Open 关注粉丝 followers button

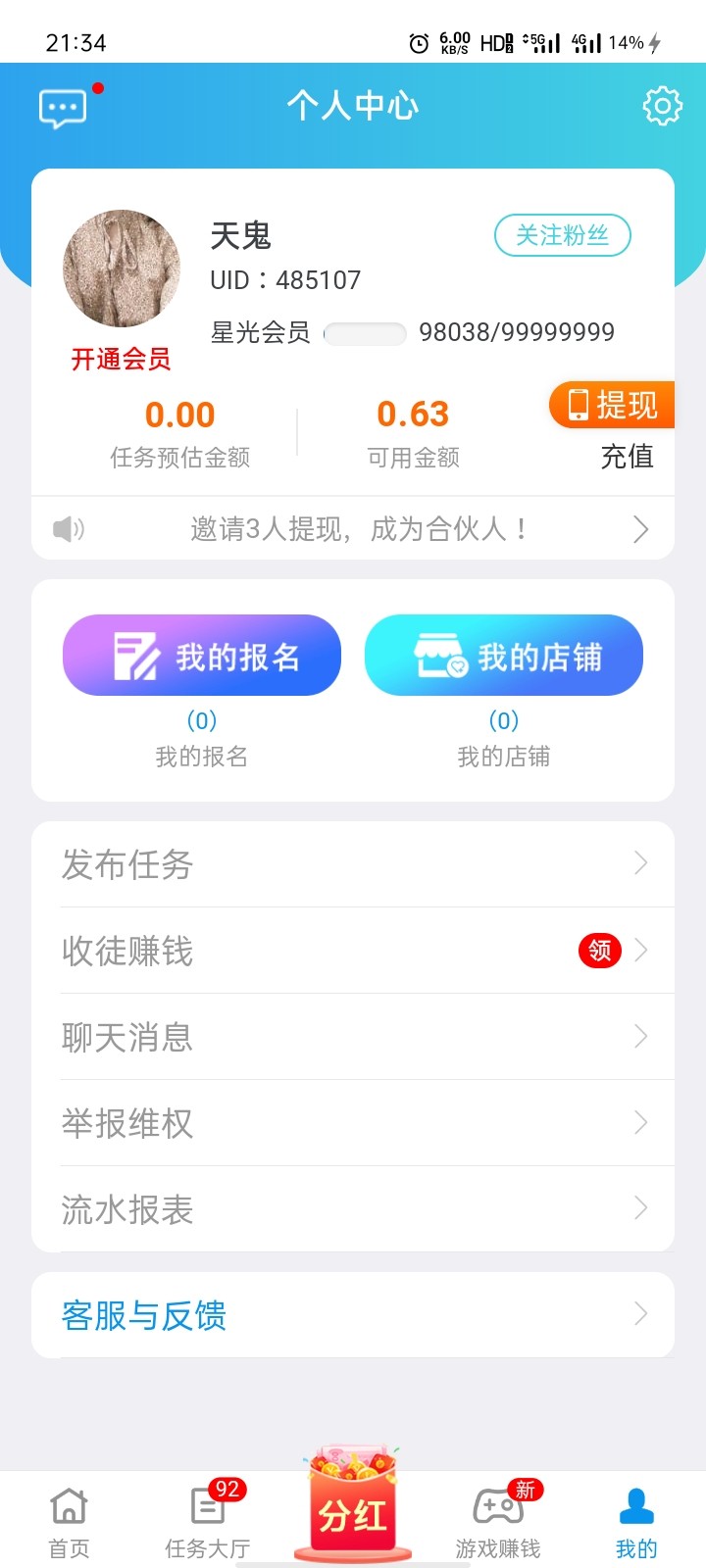coord(562,235)
